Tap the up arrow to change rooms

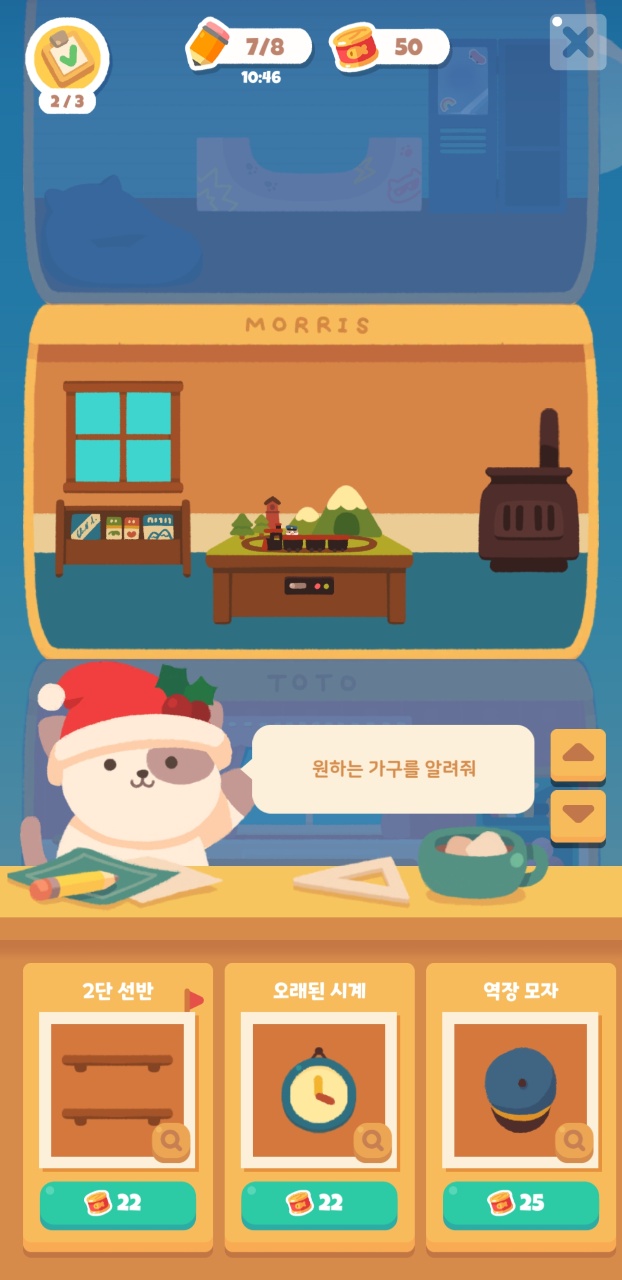point(578,755)
